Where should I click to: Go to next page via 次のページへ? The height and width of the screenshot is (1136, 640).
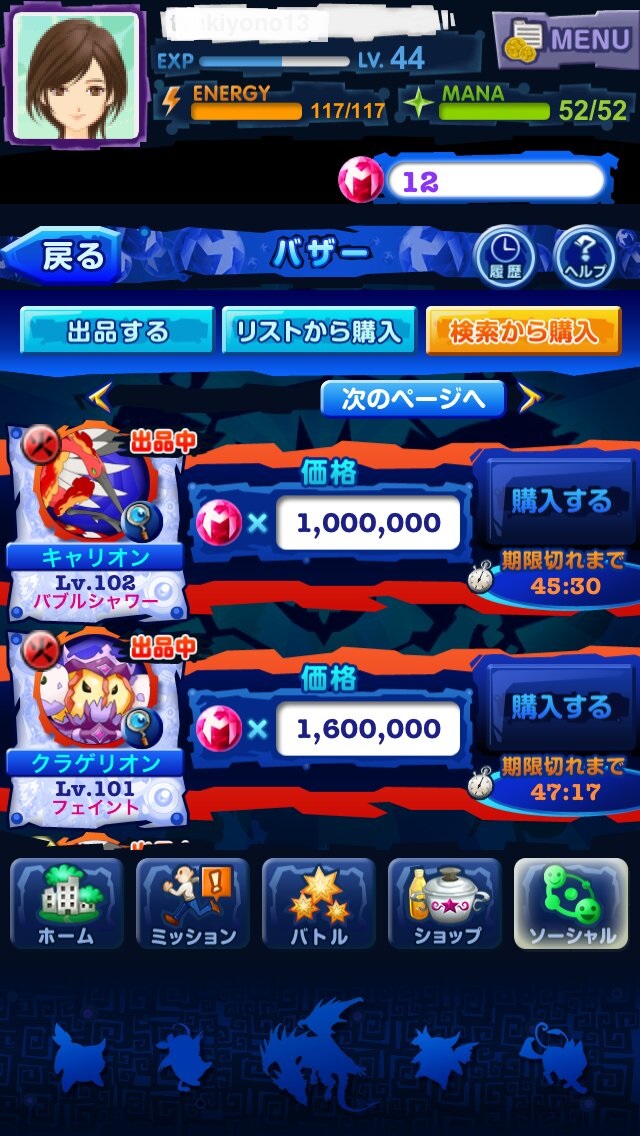tap(413, 398)
